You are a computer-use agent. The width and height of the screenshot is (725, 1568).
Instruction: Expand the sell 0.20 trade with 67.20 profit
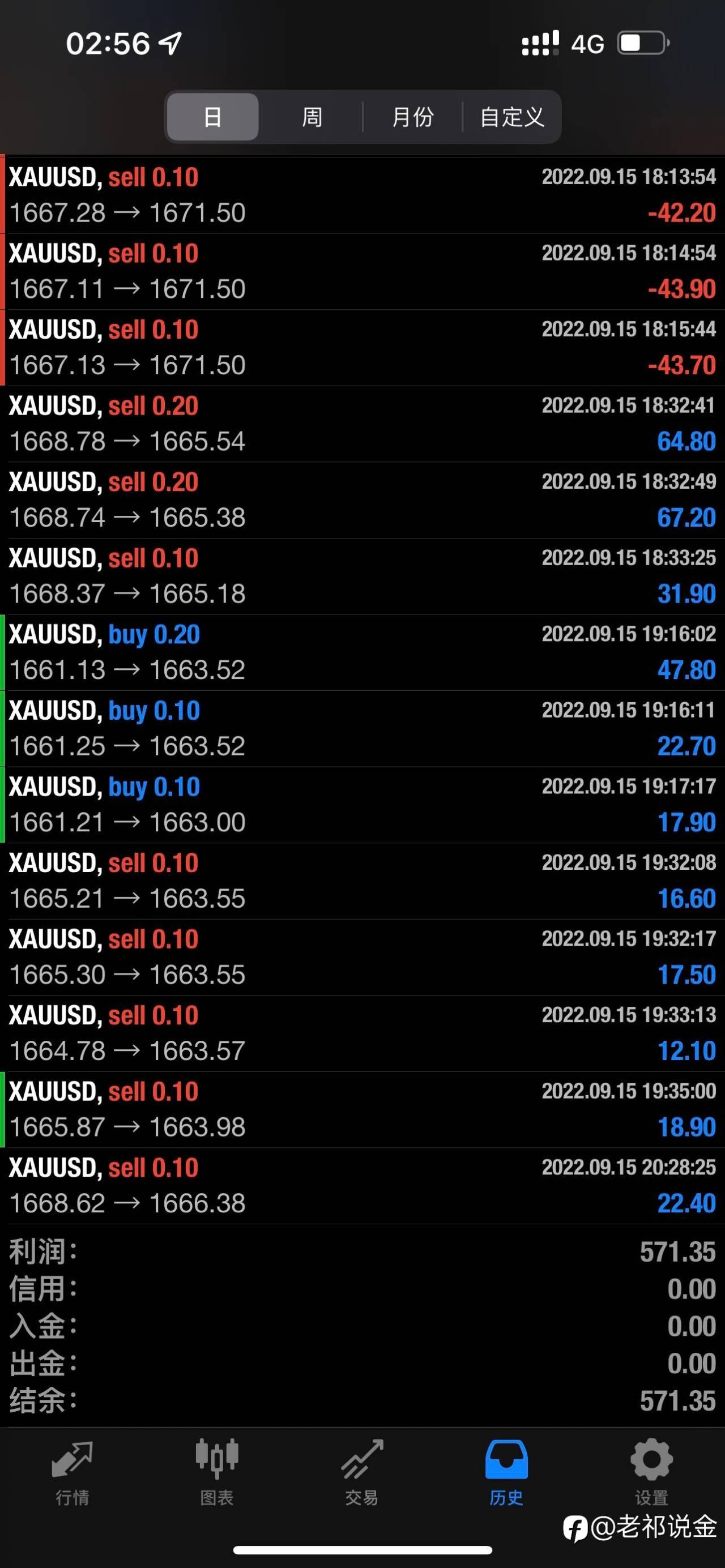click(362, 500)
